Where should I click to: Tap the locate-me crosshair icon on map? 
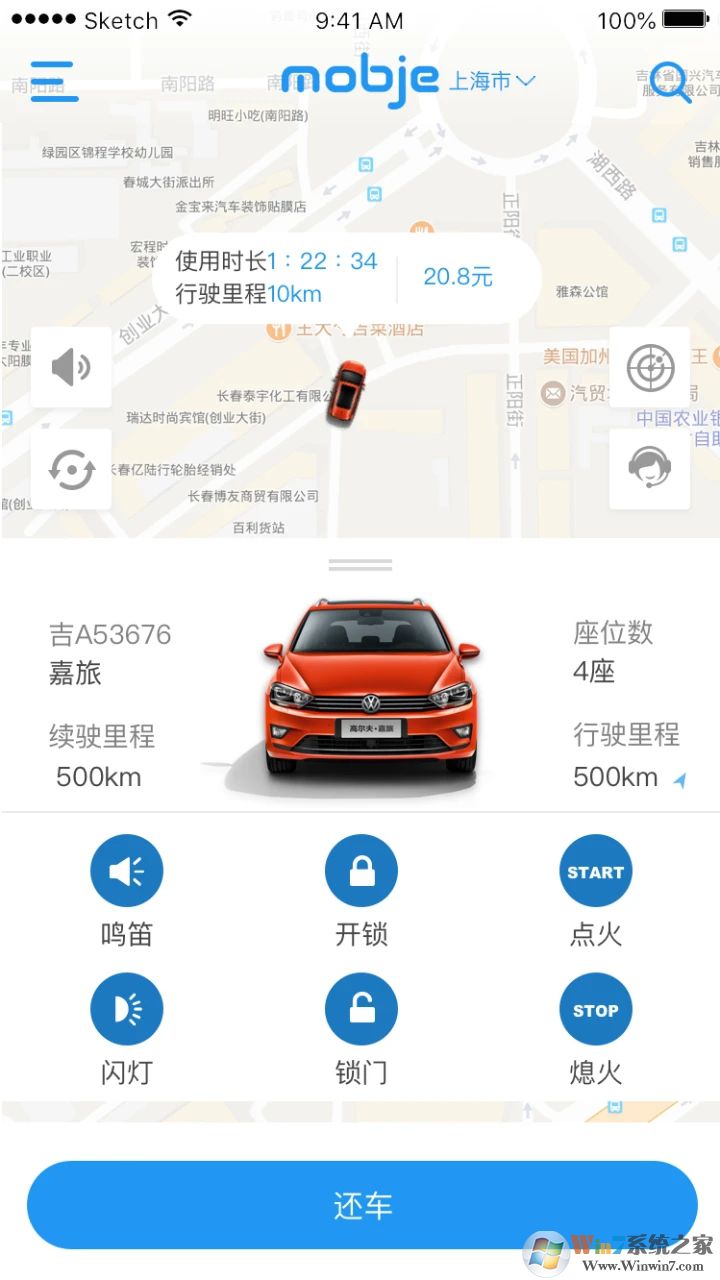tap(648, 366)
